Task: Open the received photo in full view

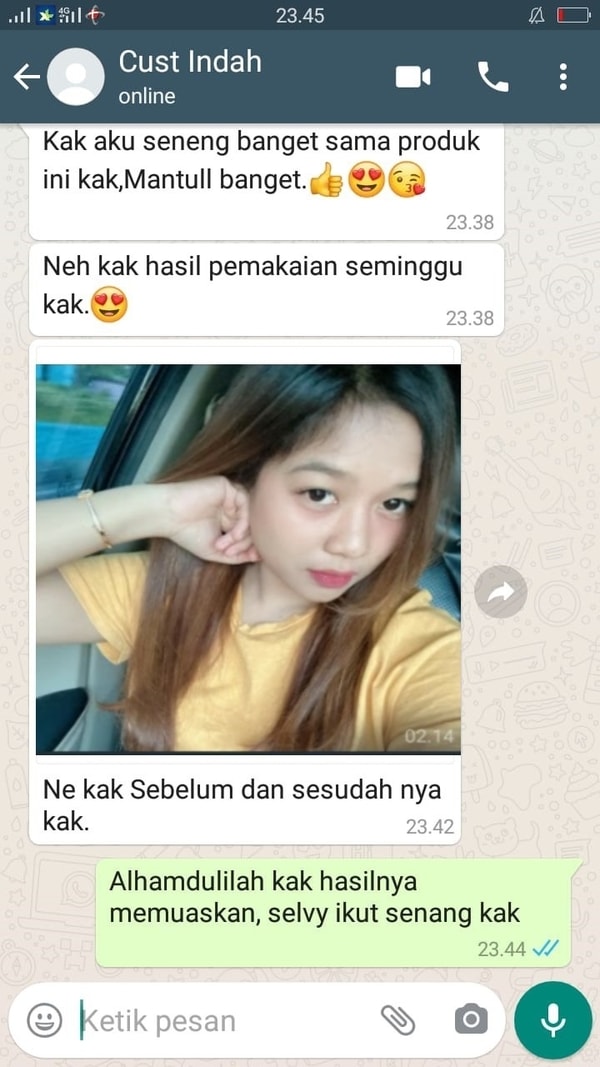Action: pyautogui.click(x=248, y=558)
